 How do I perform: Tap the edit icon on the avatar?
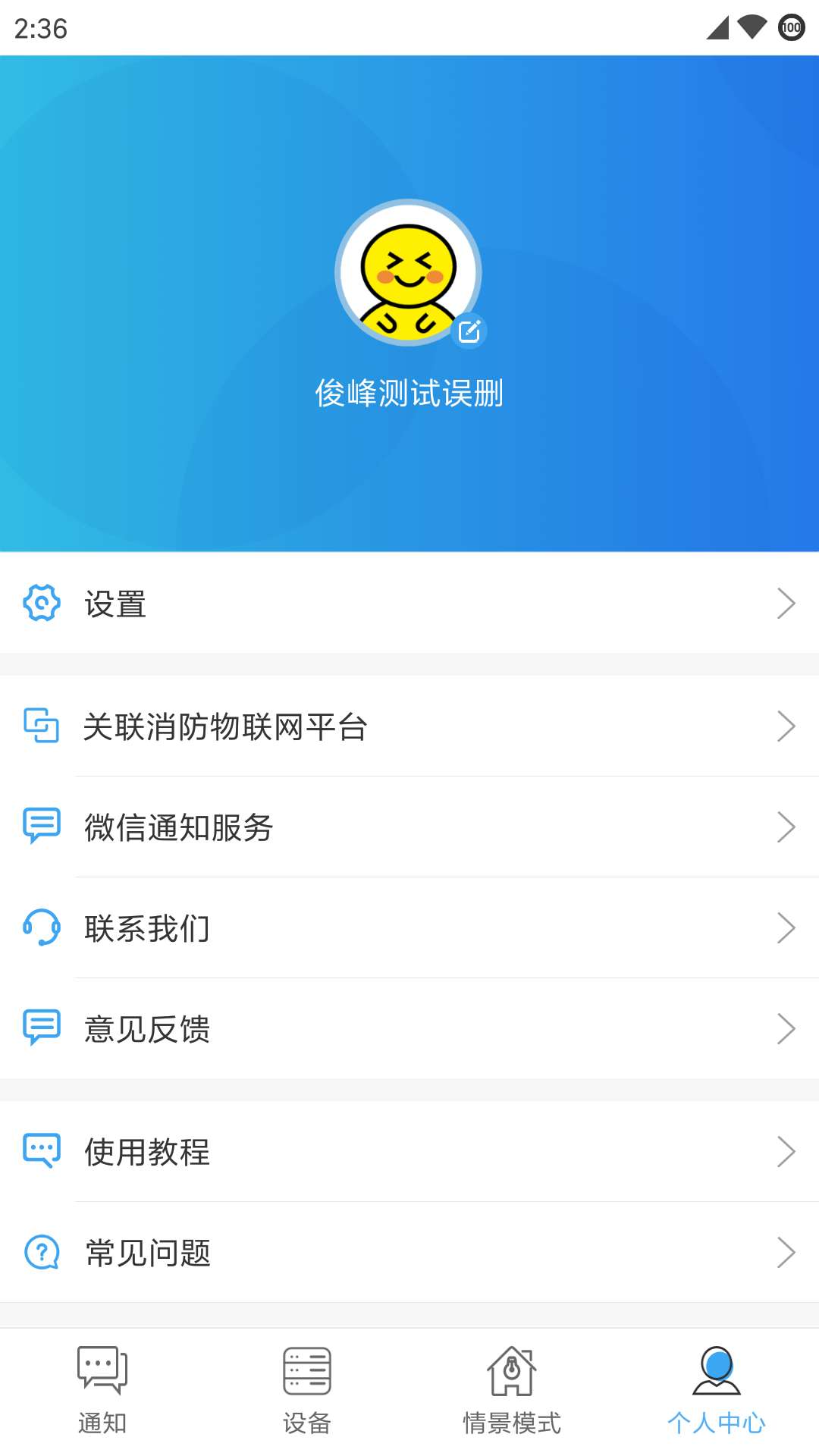[469, 331]
